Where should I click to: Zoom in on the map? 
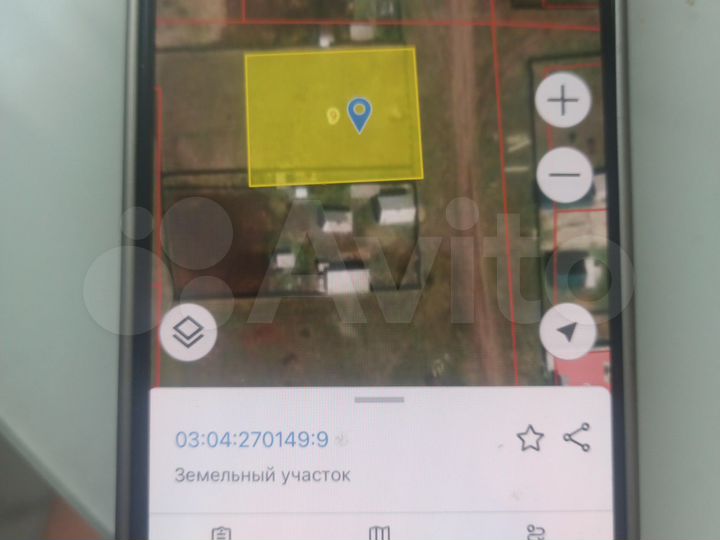(566, 103)
